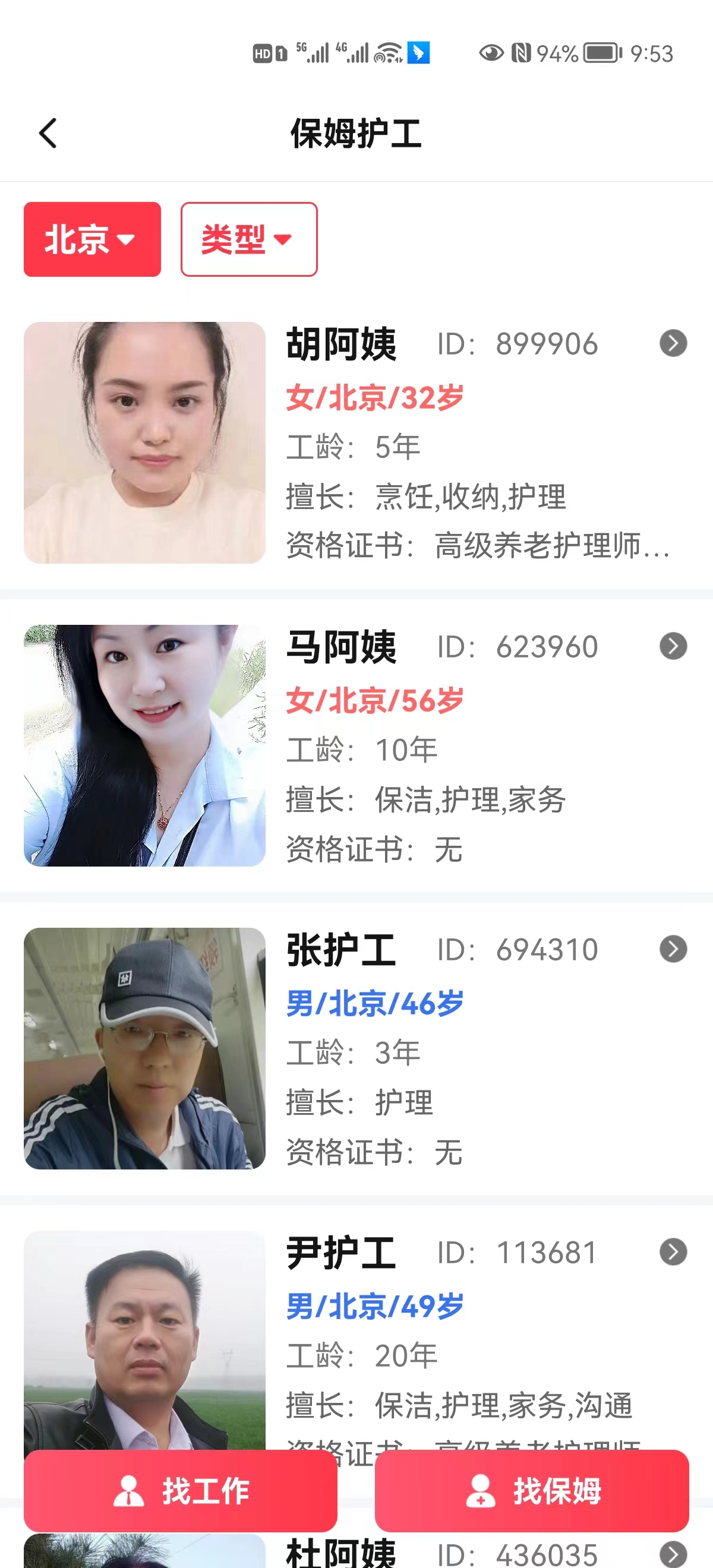
Task: Open the 北京 city filter dropdown
Action: (92, 239)
